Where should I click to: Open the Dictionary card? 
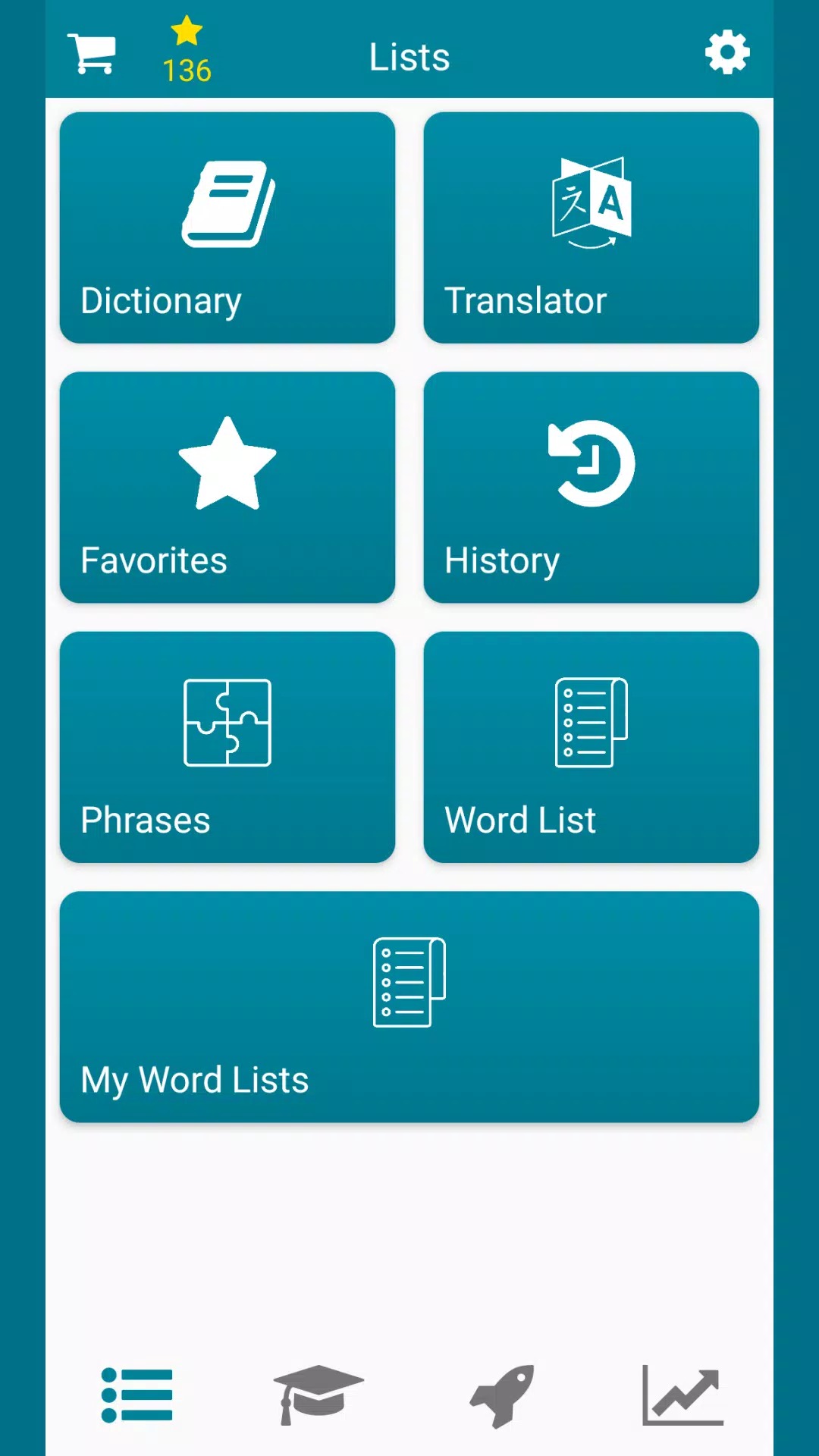[227, 228]
